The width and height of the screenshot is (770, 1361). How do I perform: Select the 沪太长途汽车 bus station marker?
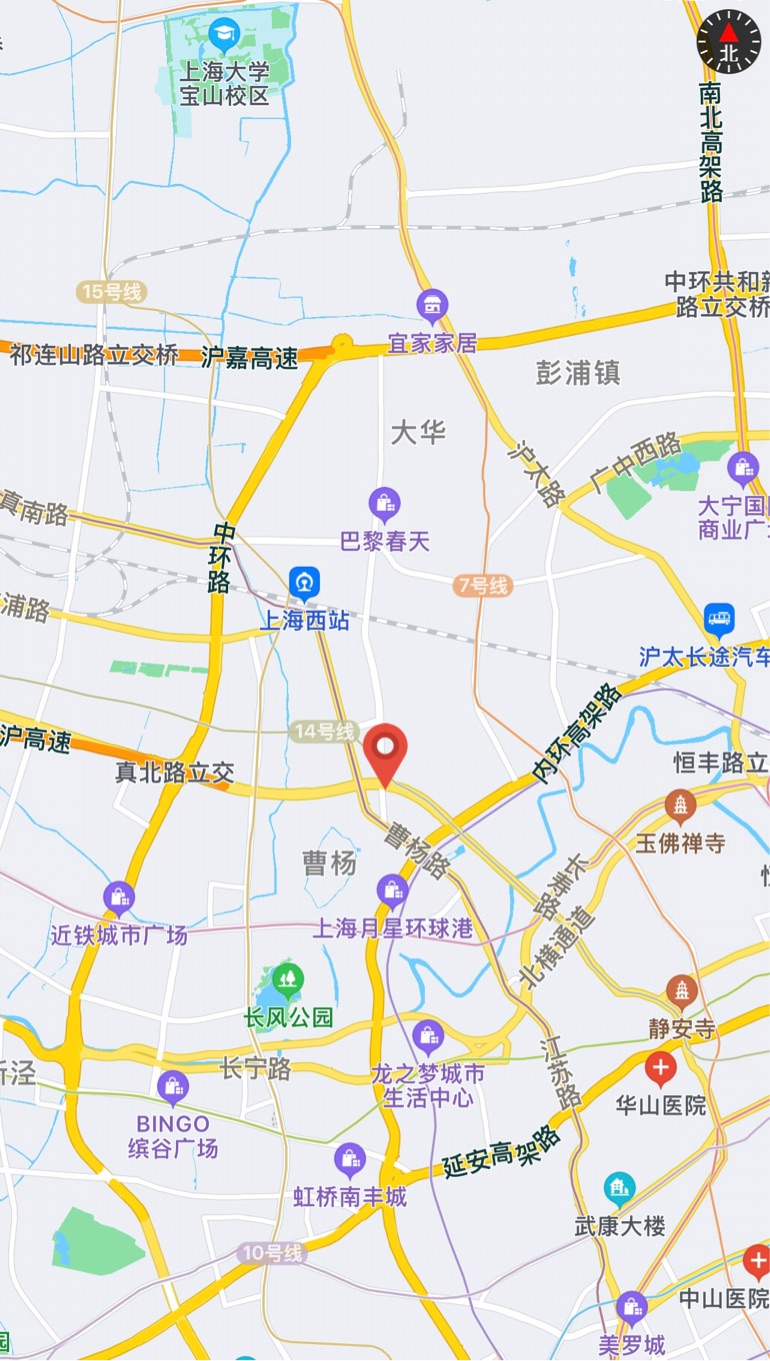719,620
